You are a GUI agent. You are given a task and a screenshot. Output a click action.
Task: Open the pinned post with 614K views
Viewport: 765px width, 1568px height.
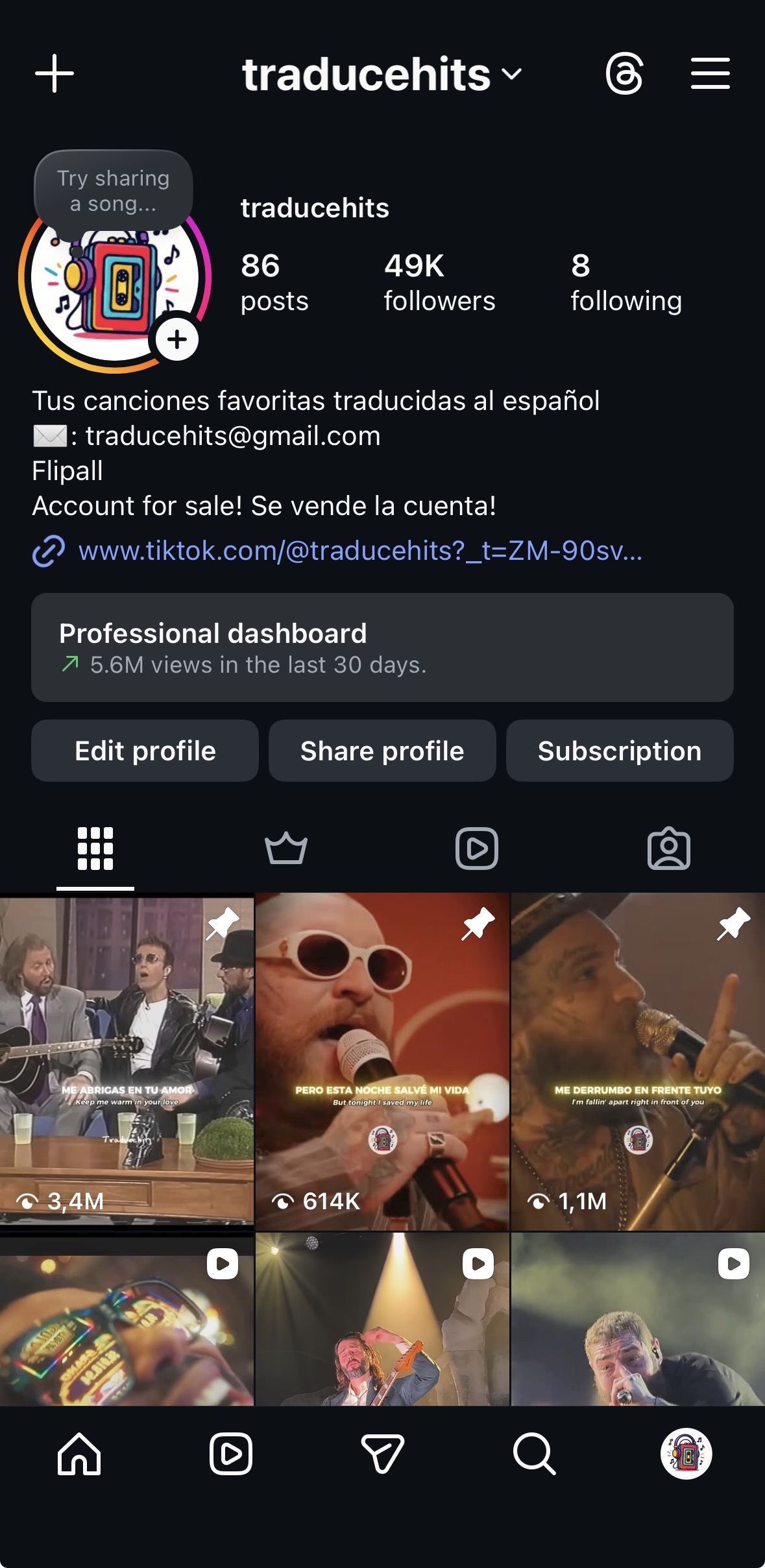coord(382,1061)
